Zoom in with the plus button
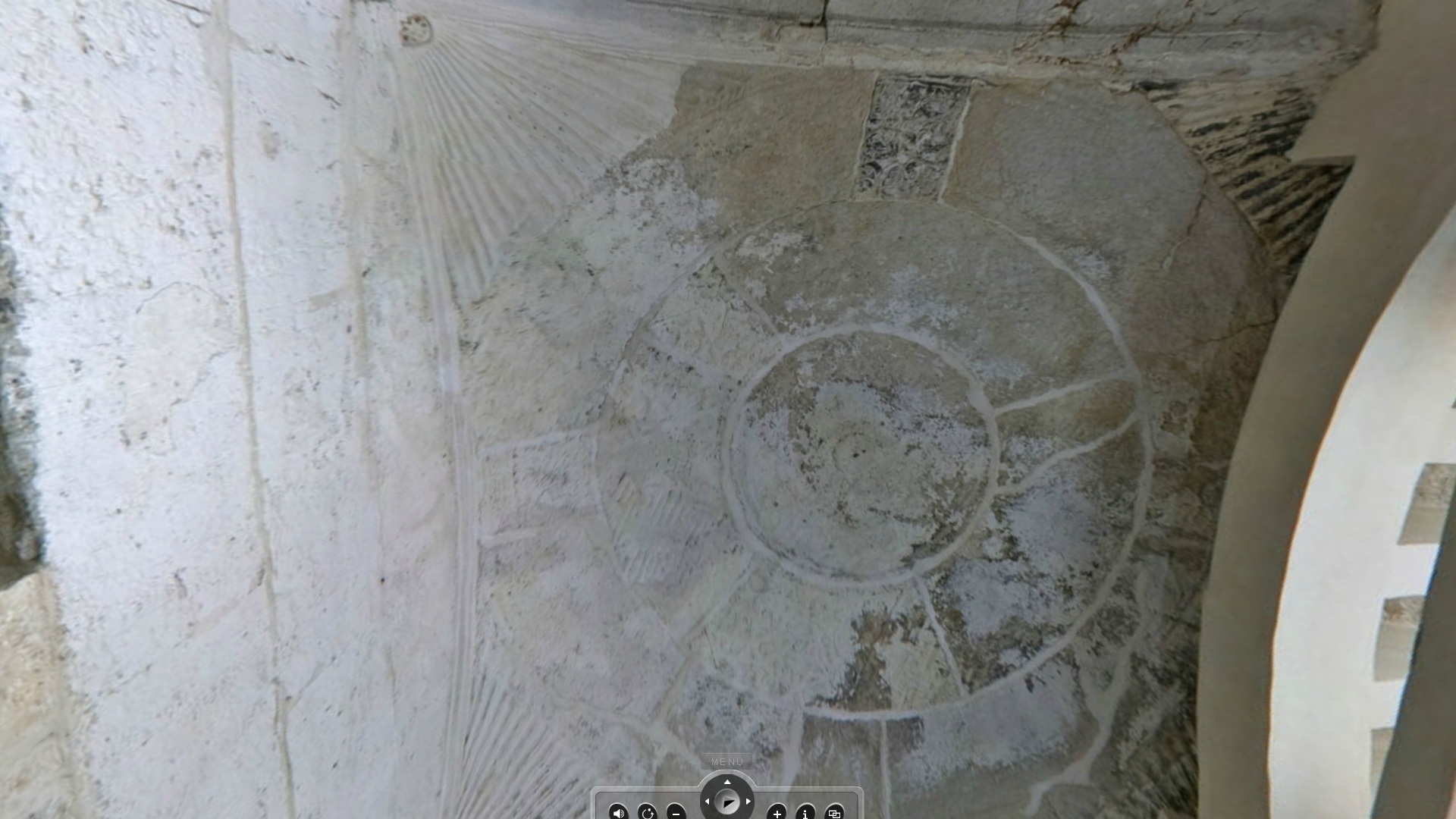This screenshot has width=1456, height=819. tap(777, 812)
